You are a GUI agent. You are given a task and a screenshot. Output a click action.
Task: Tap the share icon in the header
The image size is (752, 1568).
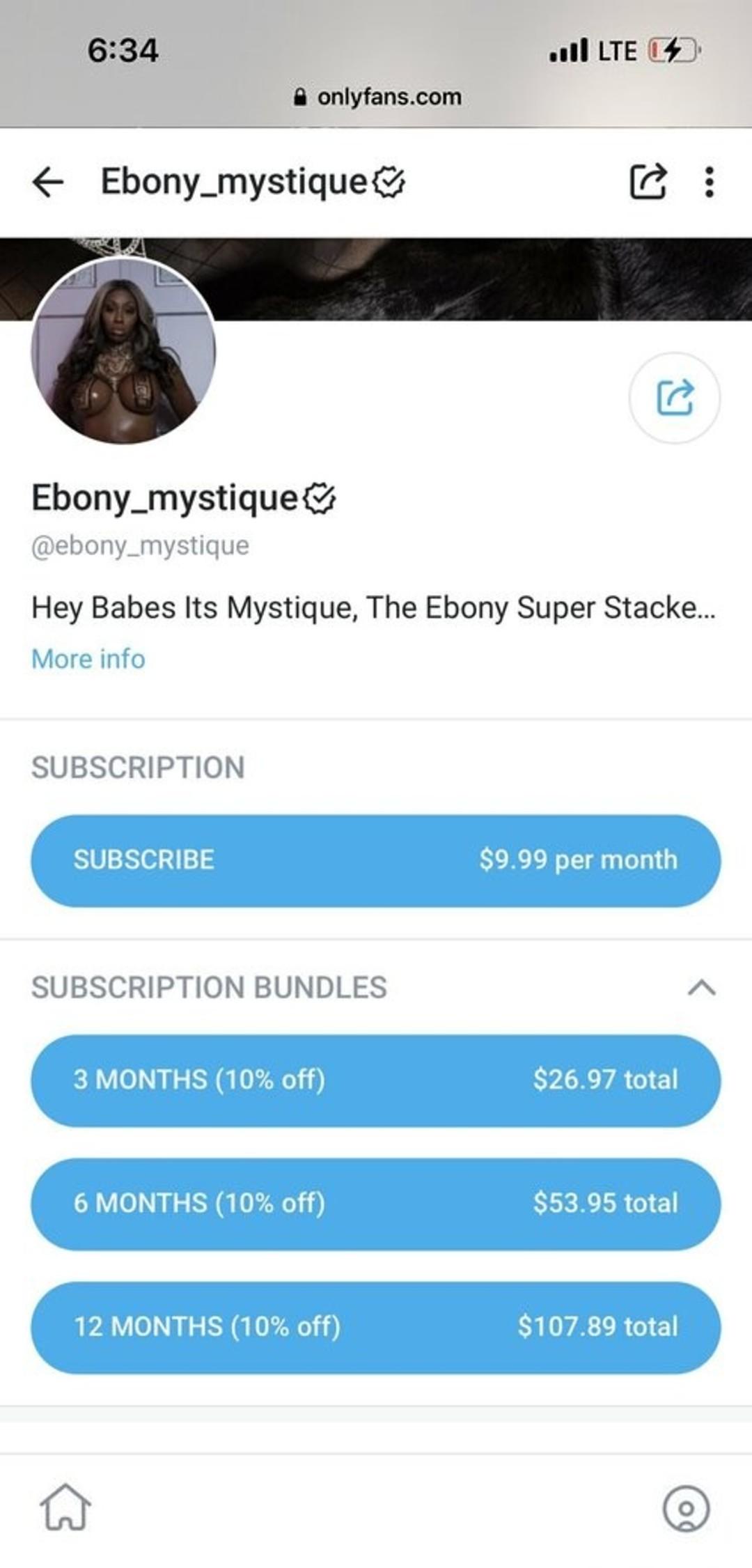click(648, 182)
